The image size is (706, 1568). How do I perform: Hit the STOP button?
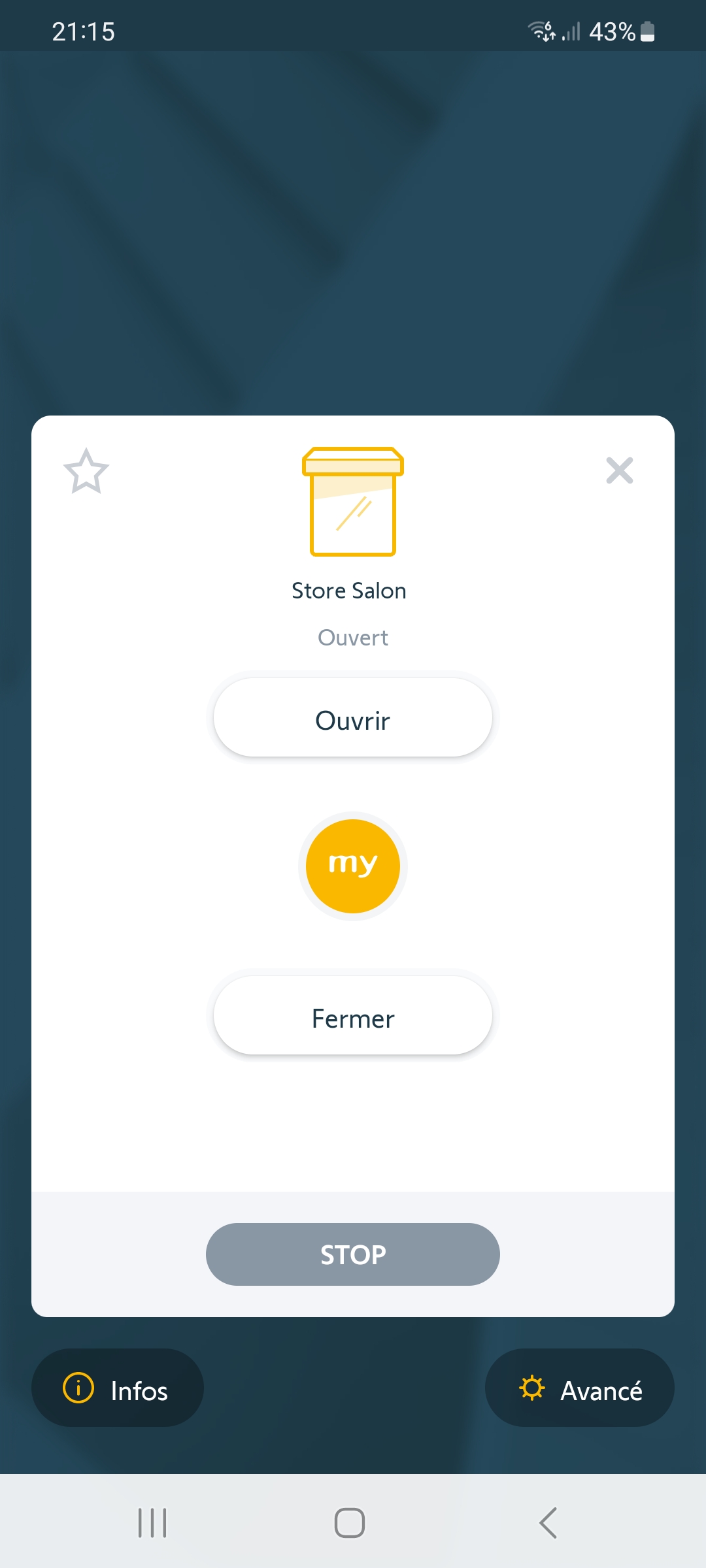coord(353,1254)
